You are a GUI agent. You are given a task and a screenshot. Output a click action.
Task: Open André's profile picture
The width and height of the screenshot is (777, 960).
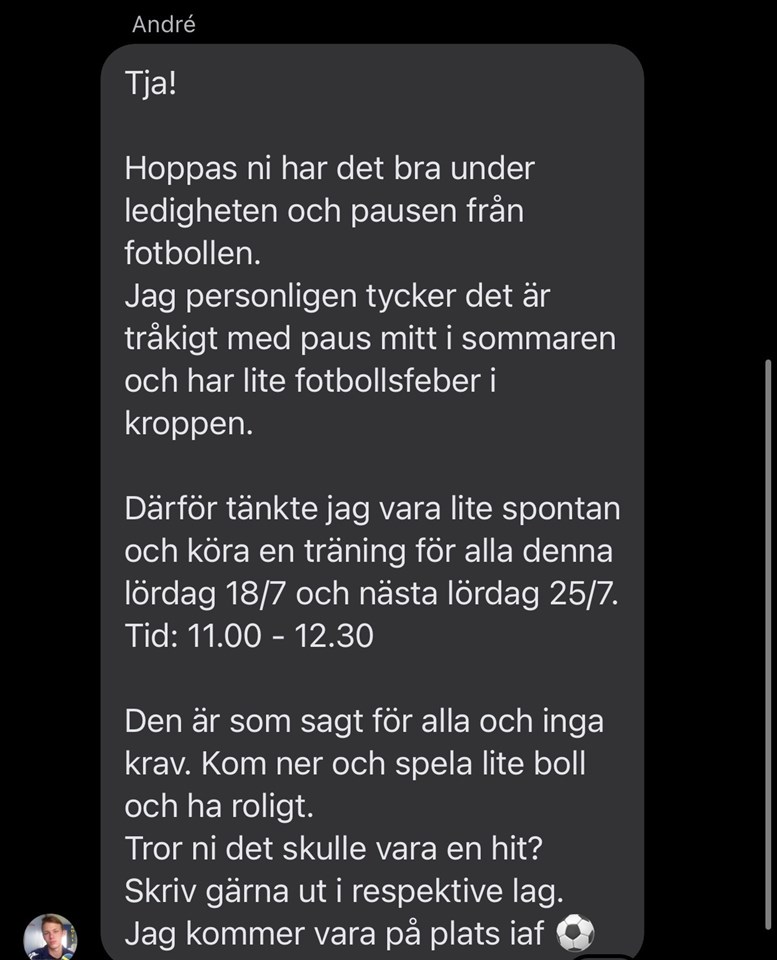[x=50, y=937]
